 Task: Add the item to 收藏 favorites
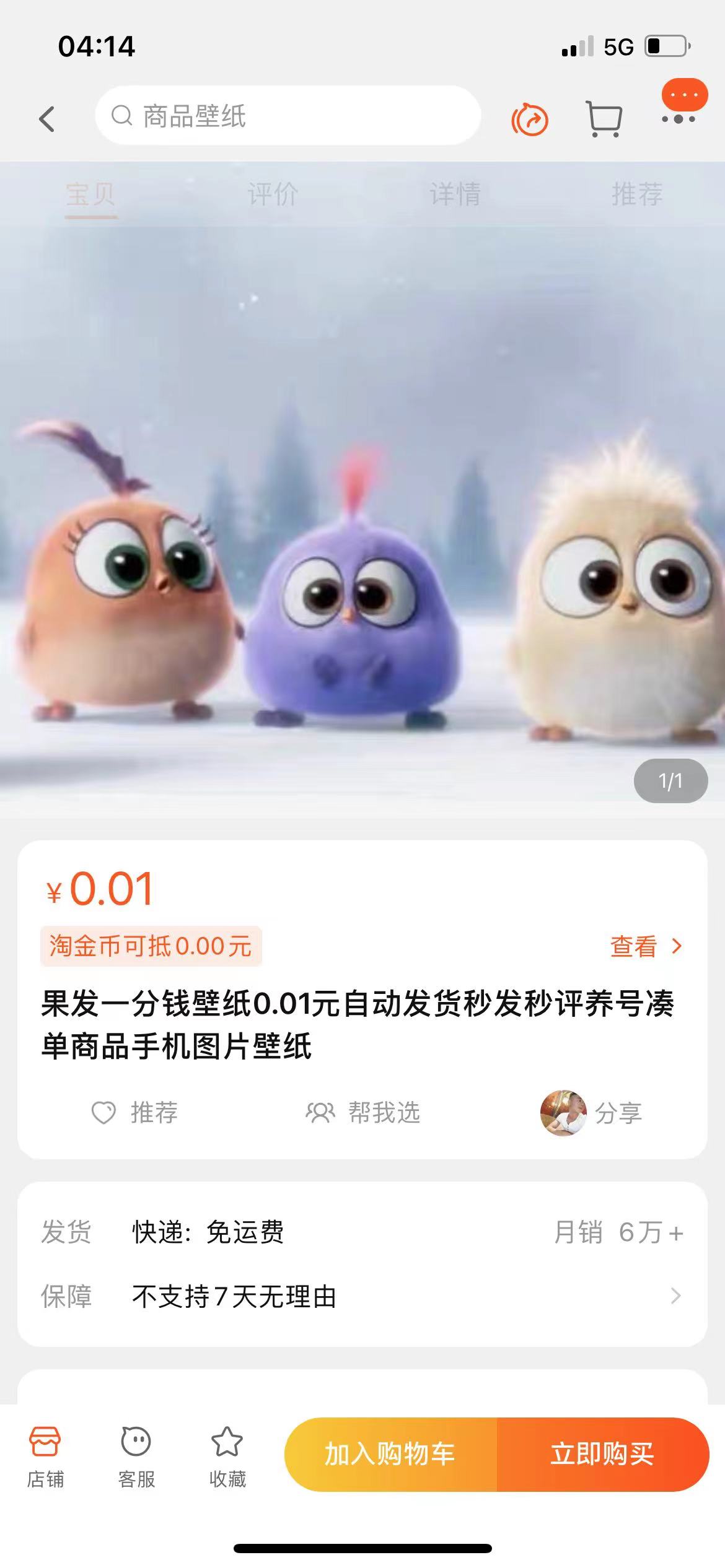pyautogui.click(x=227, y=1457)
